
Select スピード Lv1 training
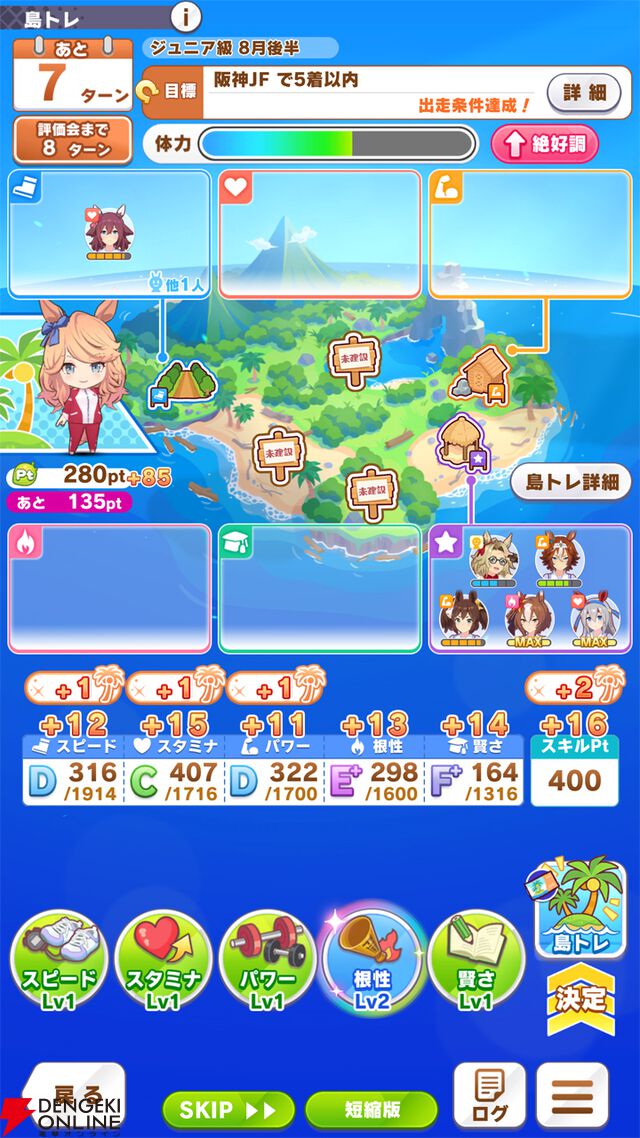(x=58, y=962)
